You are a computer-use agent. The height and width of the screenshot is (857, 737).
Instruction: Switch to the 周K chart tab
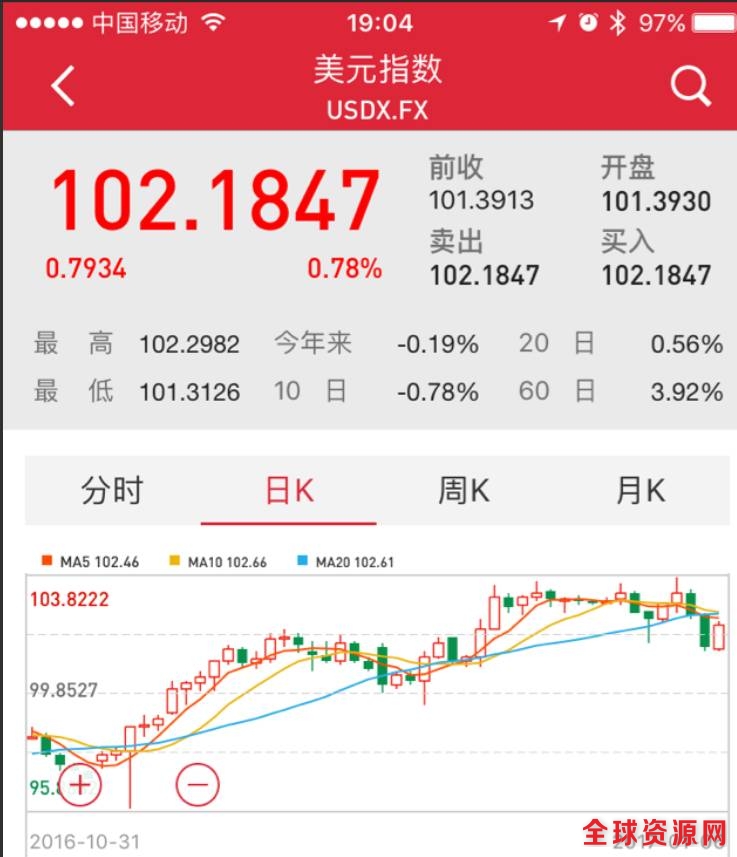coord(464,491)
